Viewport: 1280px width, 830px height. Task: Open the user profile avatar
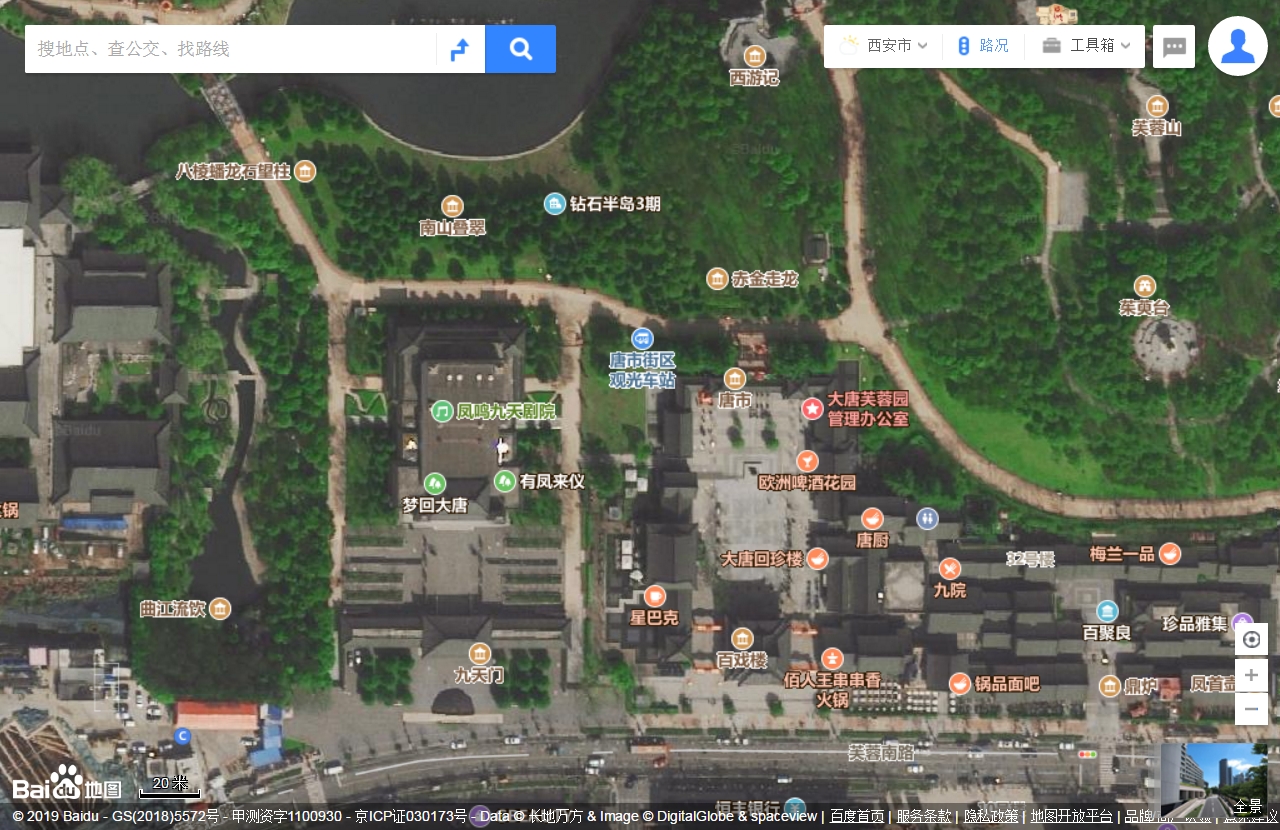(1238, 46)
